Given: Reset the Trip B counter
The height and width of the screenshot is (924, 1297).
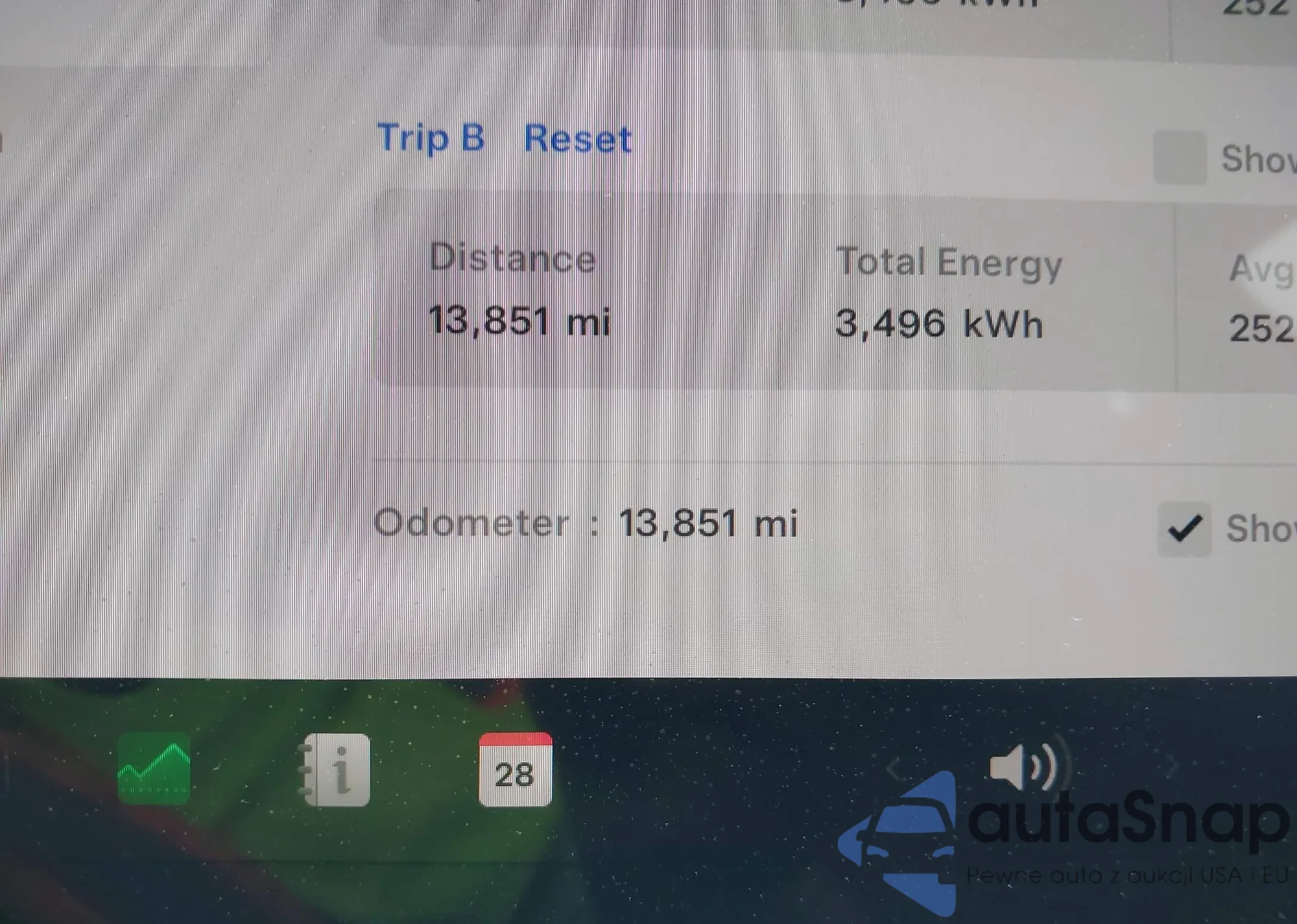Looking at the screenshot, I should point(577,139).
